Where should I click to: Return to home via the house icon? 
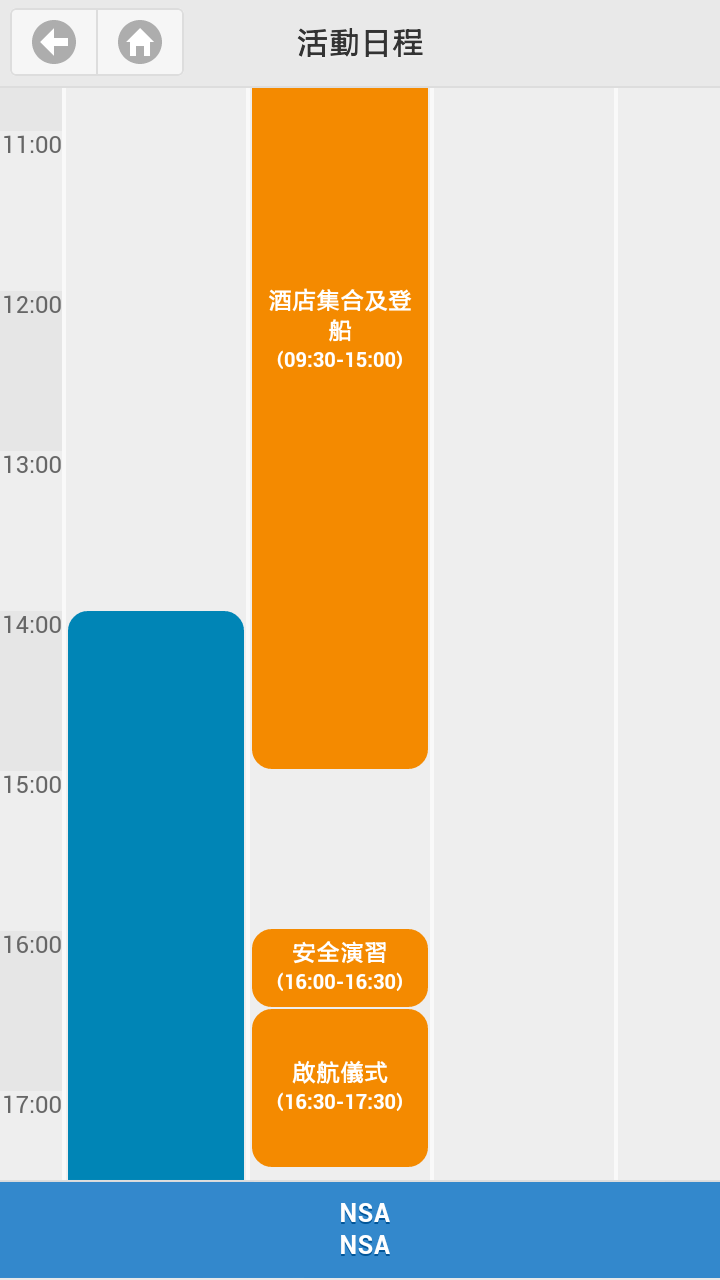[x=140, y=43]
